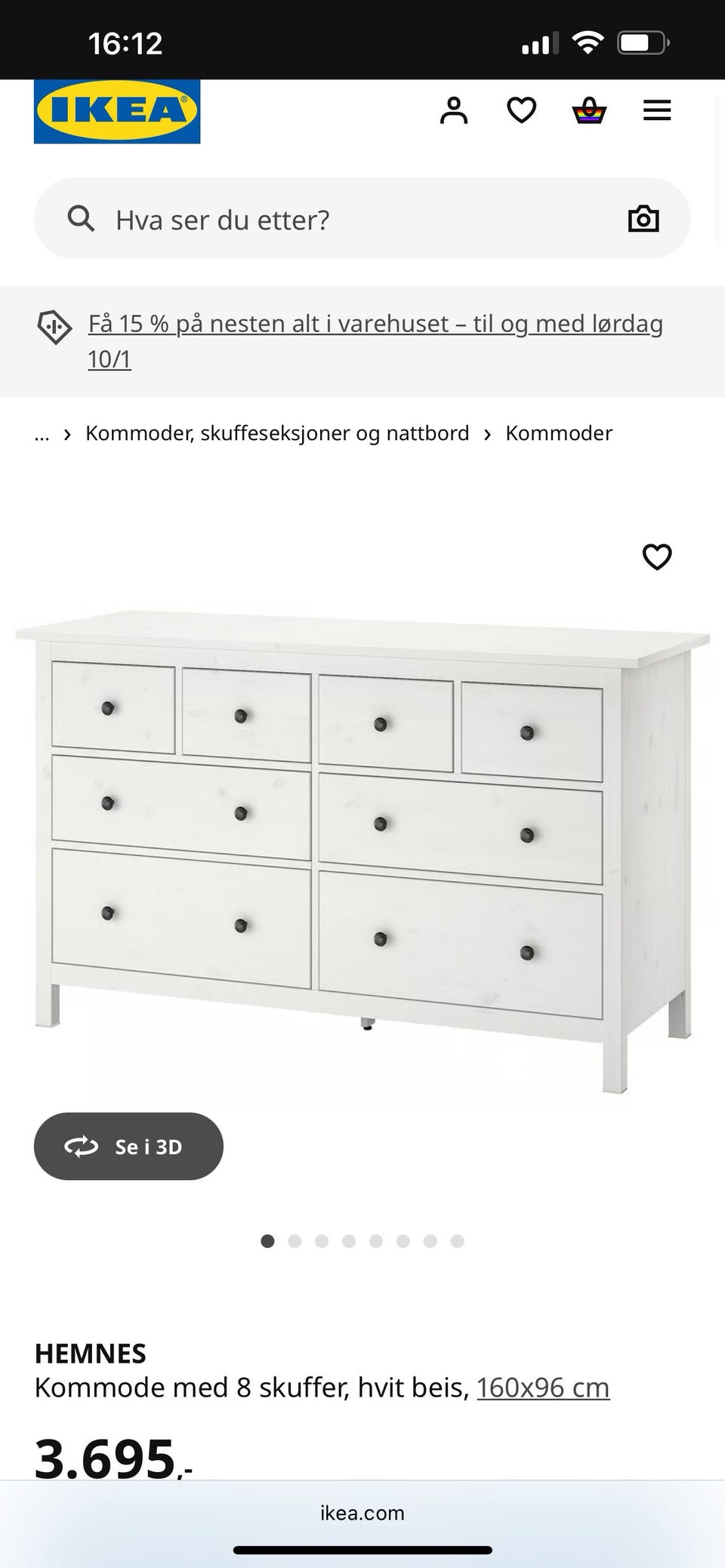Open the shopping bag icon
The image size is (725, 1568).
coord(590,110)
